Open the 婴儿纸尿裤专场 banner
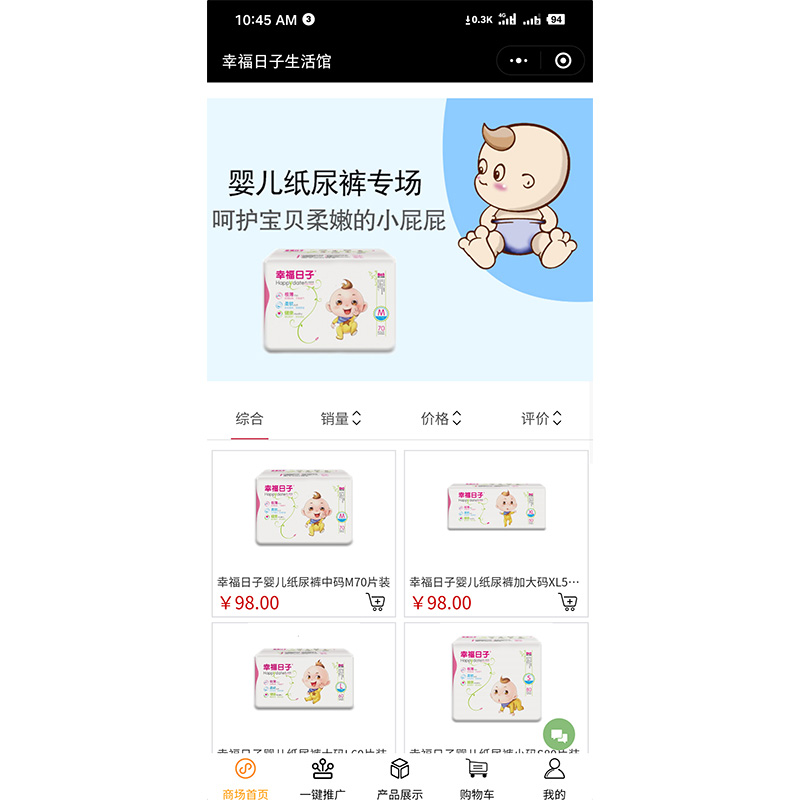The width and height of the screenshot is (800, 800). pos(399,239)
